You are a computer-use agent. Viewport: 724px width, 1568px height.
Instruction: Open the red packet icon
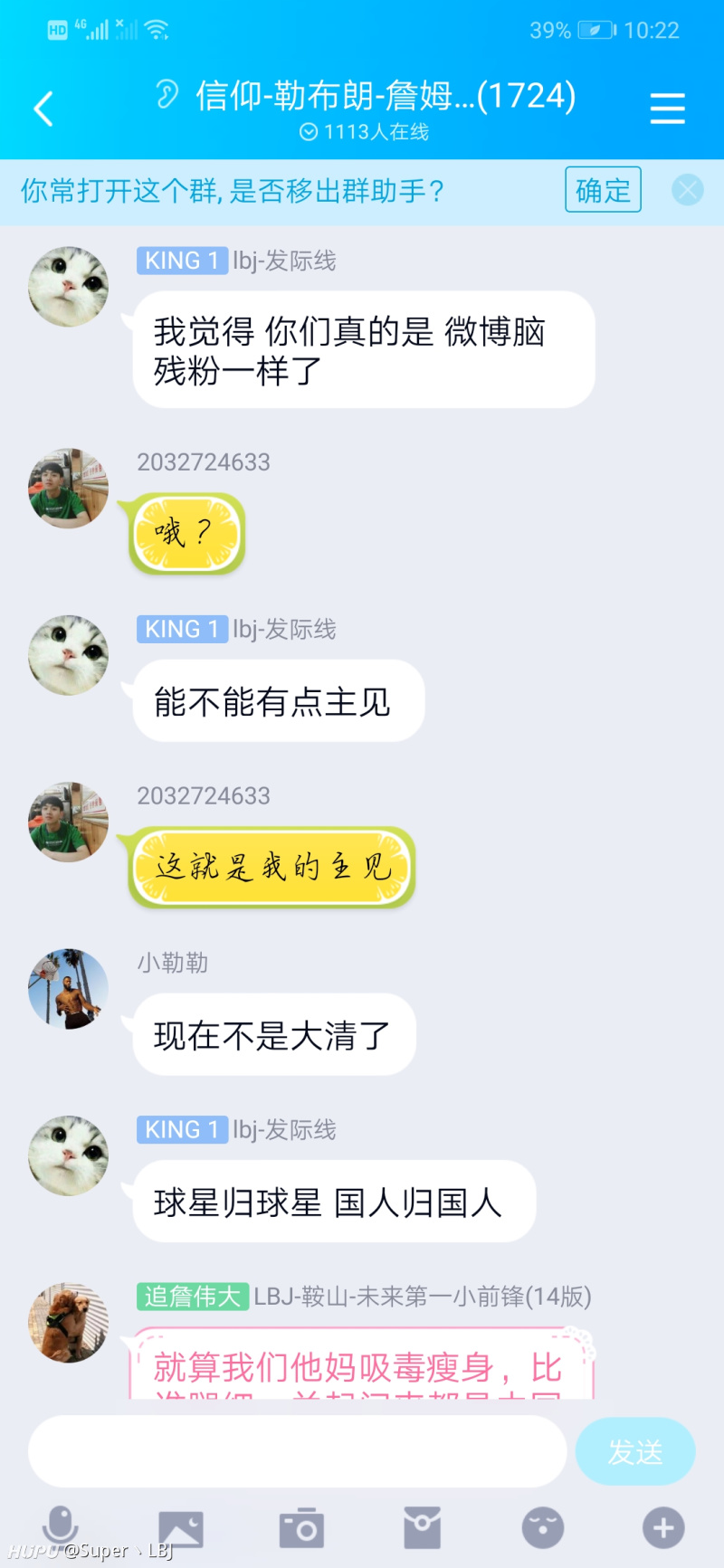tap(422, 1528)
